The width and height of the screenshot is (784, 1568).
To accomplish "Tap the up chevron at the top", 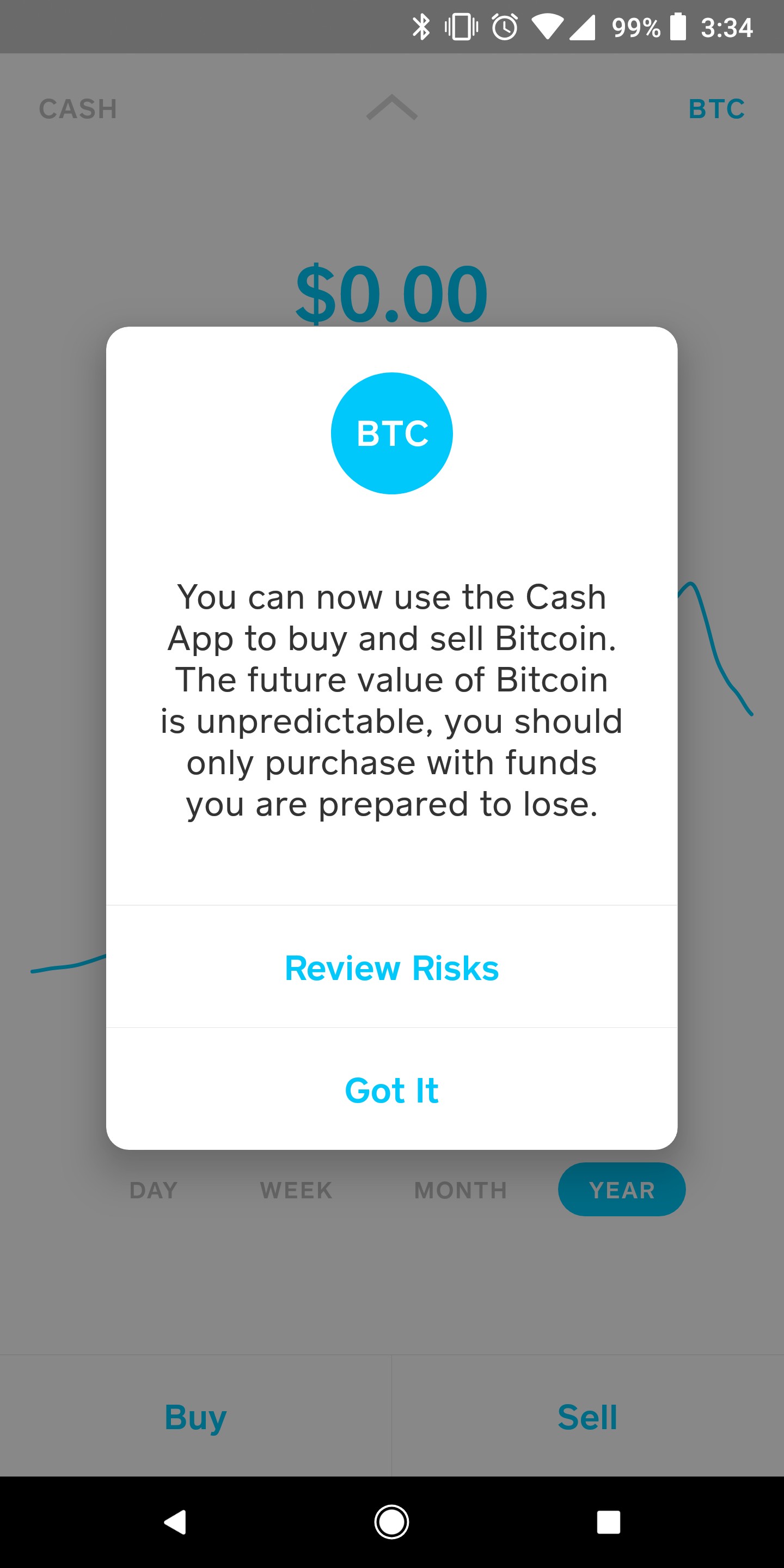I will click(x=391, y=108).
